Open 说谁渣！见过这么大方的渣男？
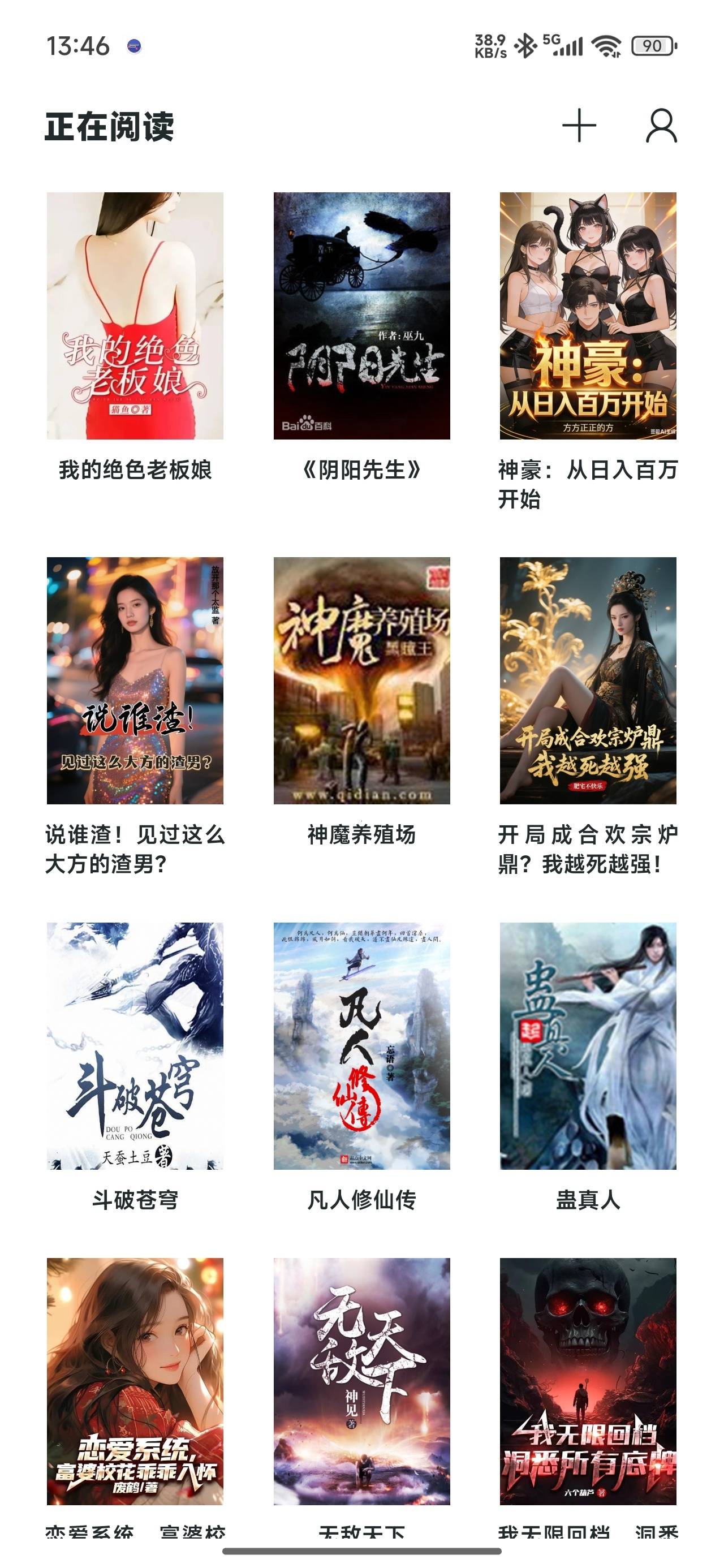 pos(135,680)
